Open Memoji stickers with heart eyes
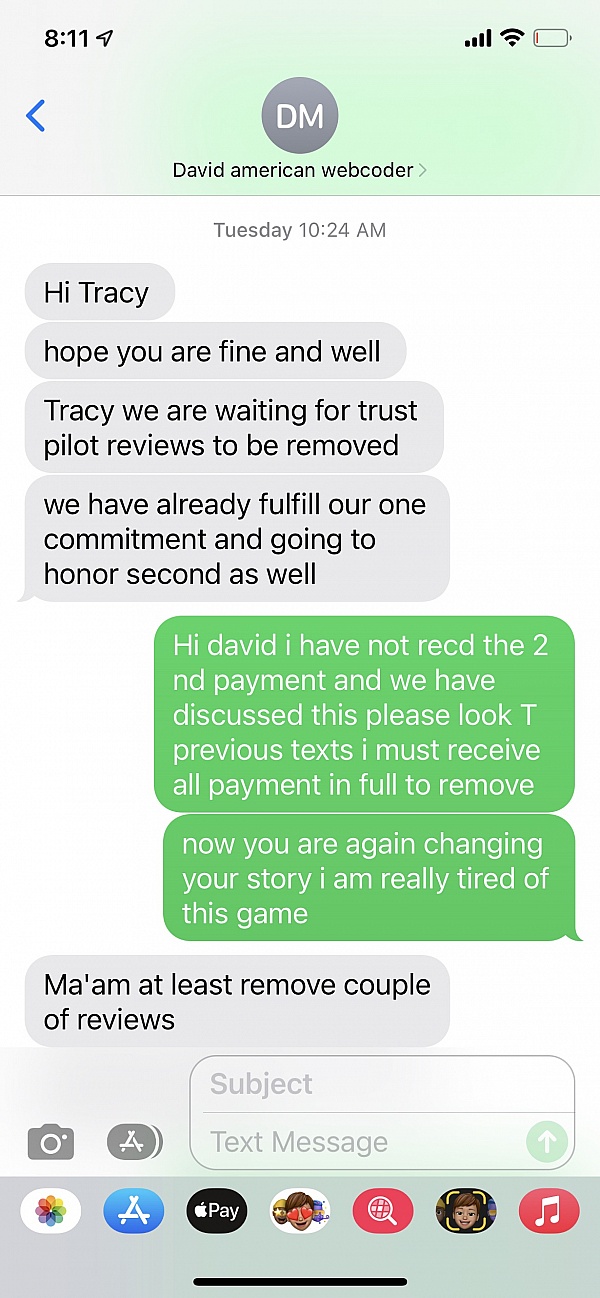Image resolution: width=600 pixels, height=1298 pixels. (x=300, y=1212)
